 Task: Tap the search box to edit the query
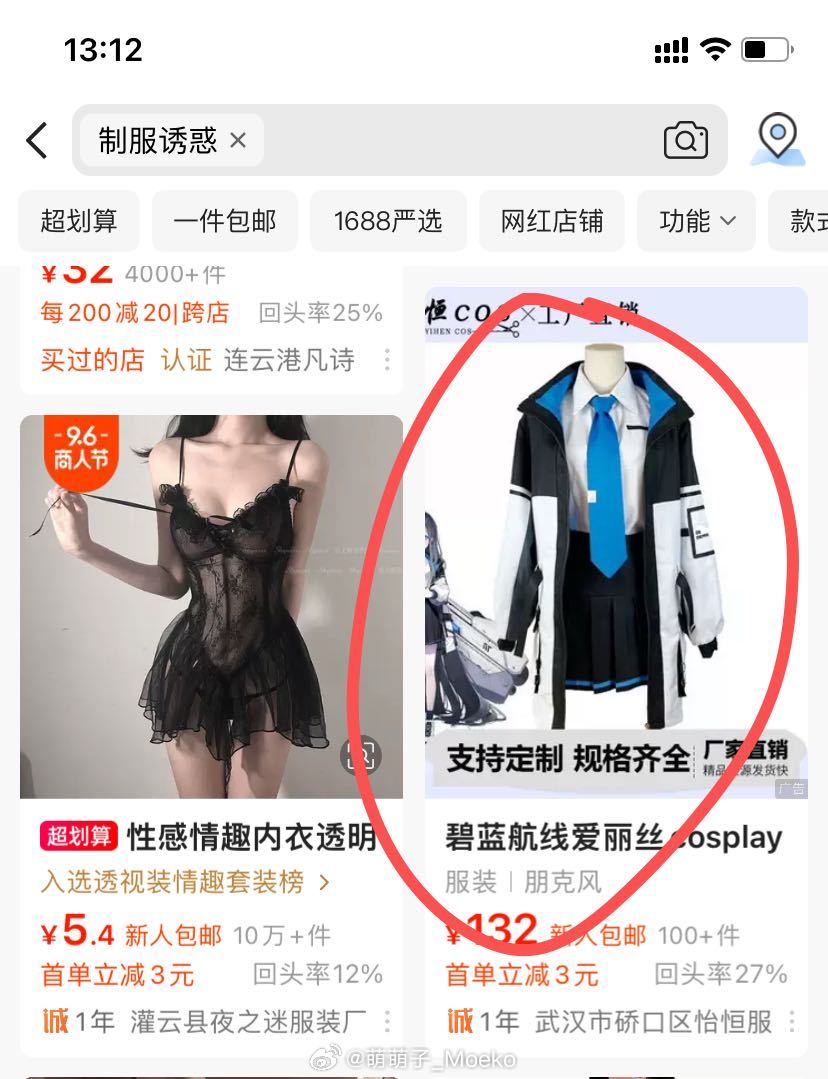(x=450, y=141)
